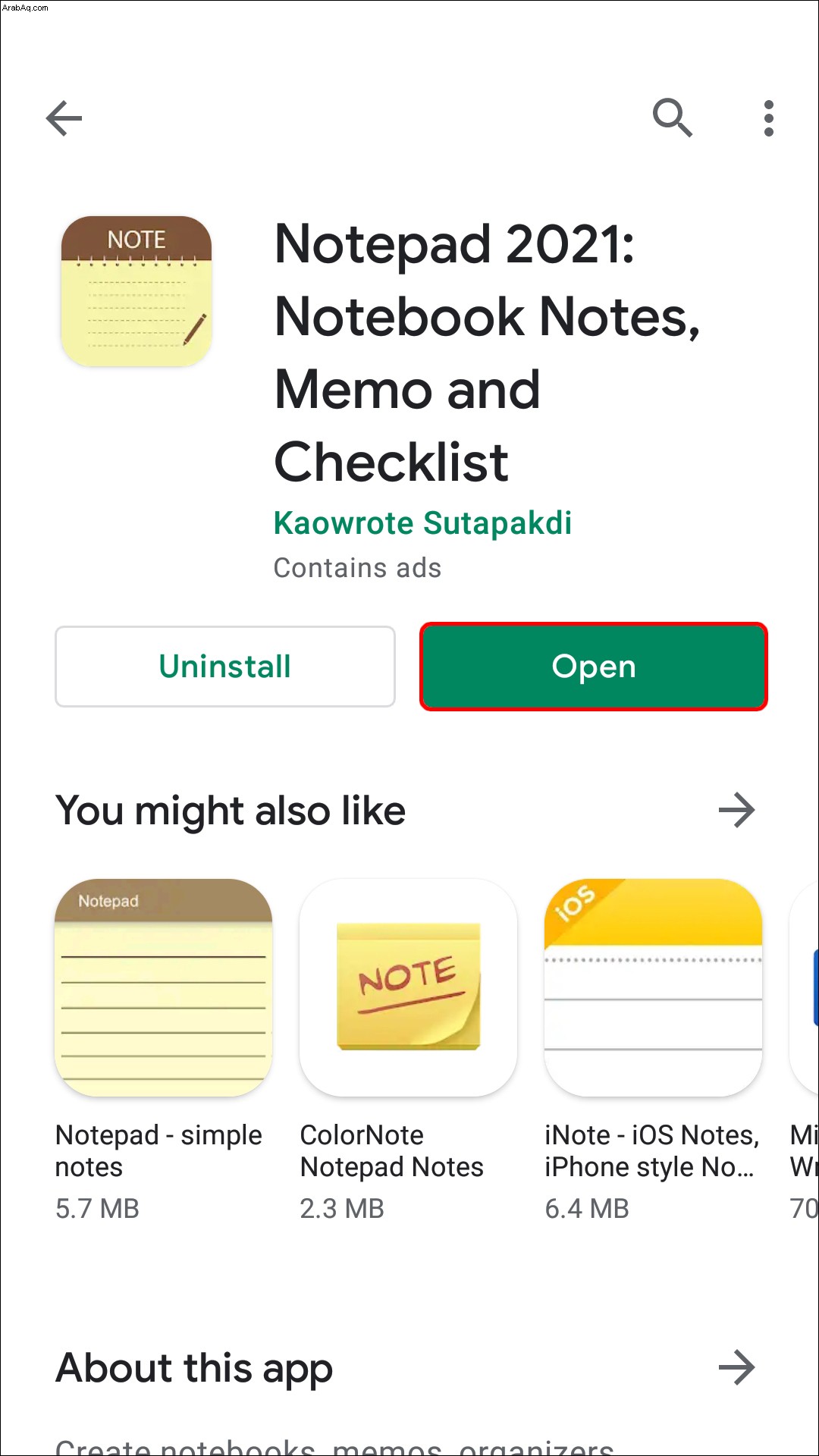Open the search magnifier icon
Screen dimensions: 819x1456
[672, 118]
